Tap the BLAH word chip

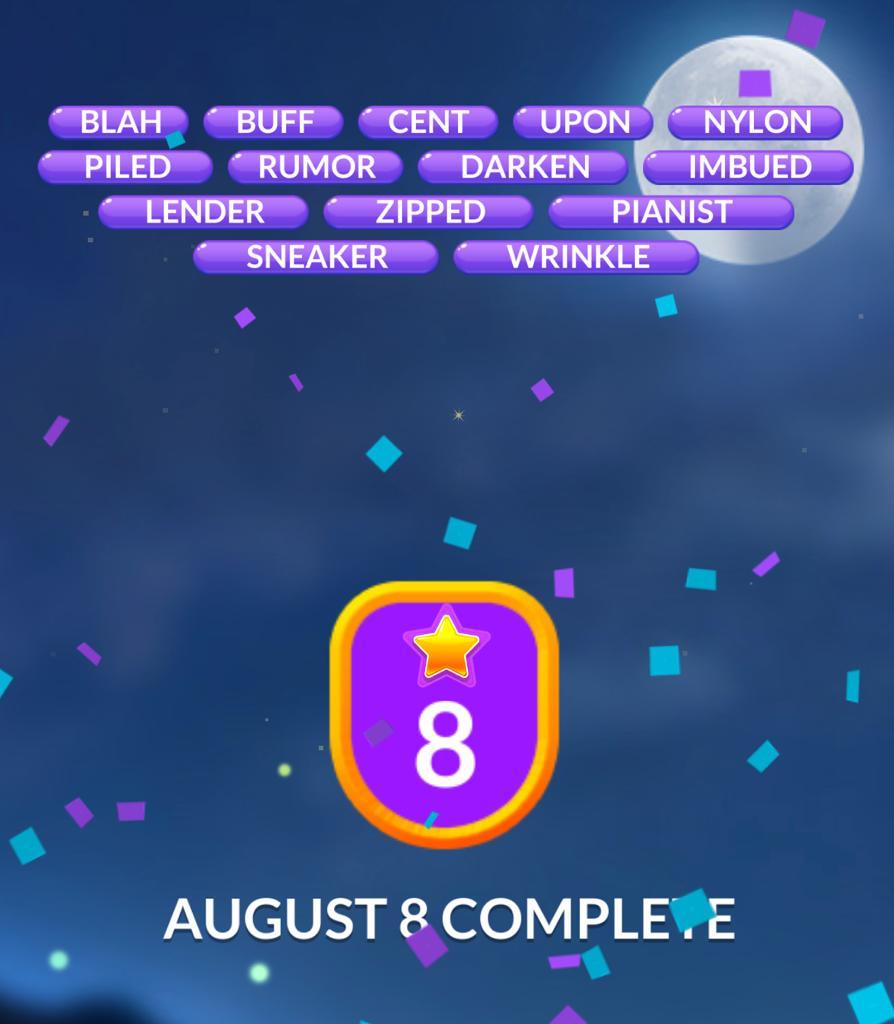click(119, 122)
